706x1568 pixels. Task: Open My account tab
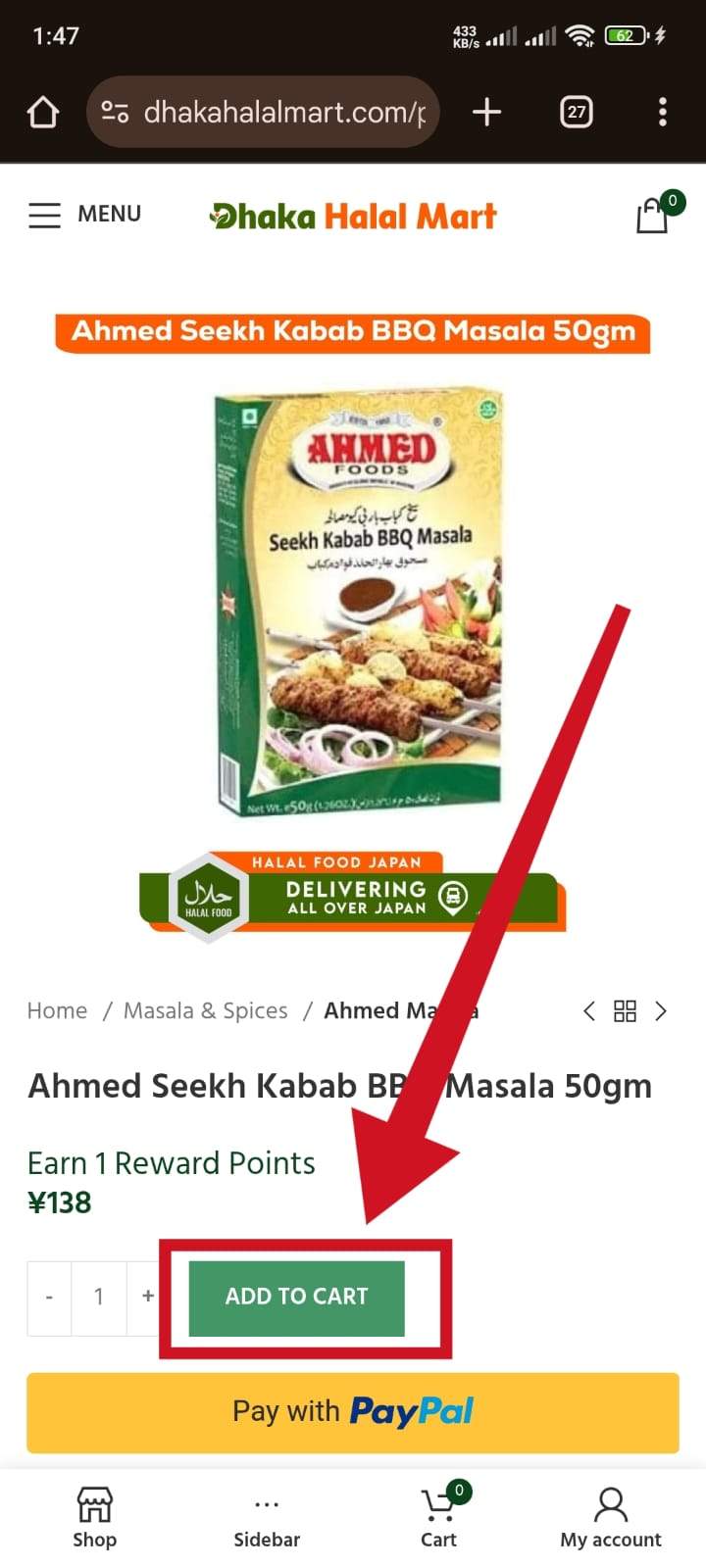610,1517
